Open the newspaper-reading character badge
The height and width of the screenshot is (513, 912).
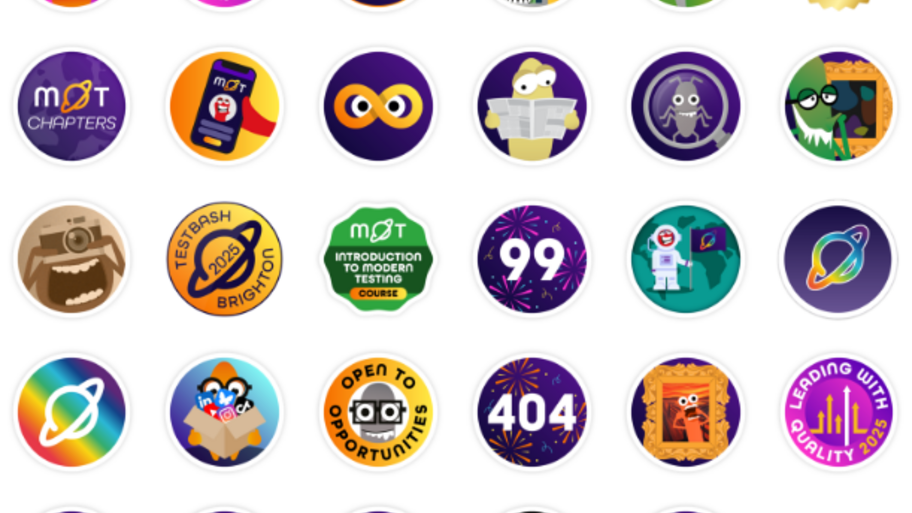click(532, 106)
